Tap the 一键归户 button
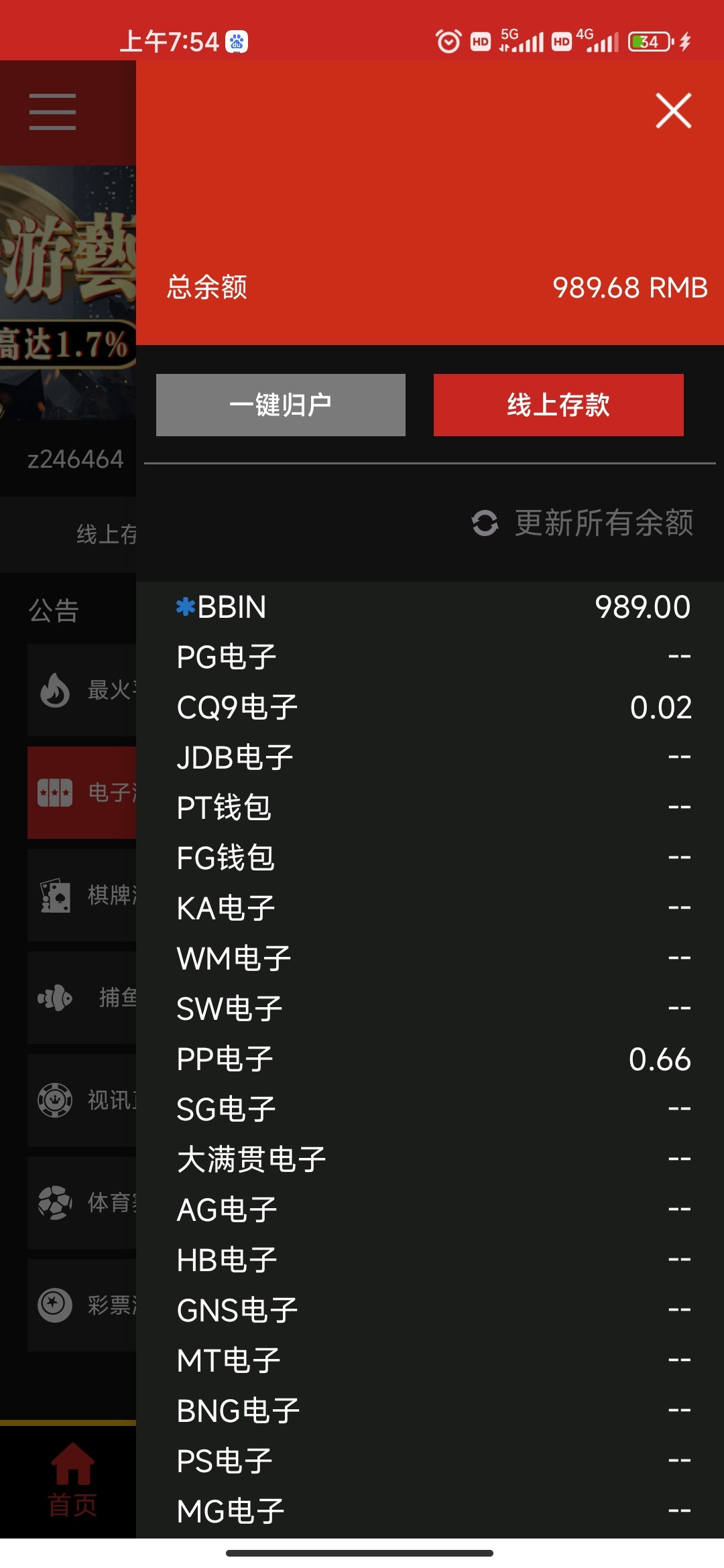This screenshot has width=724, height=1568. point(280,405)
